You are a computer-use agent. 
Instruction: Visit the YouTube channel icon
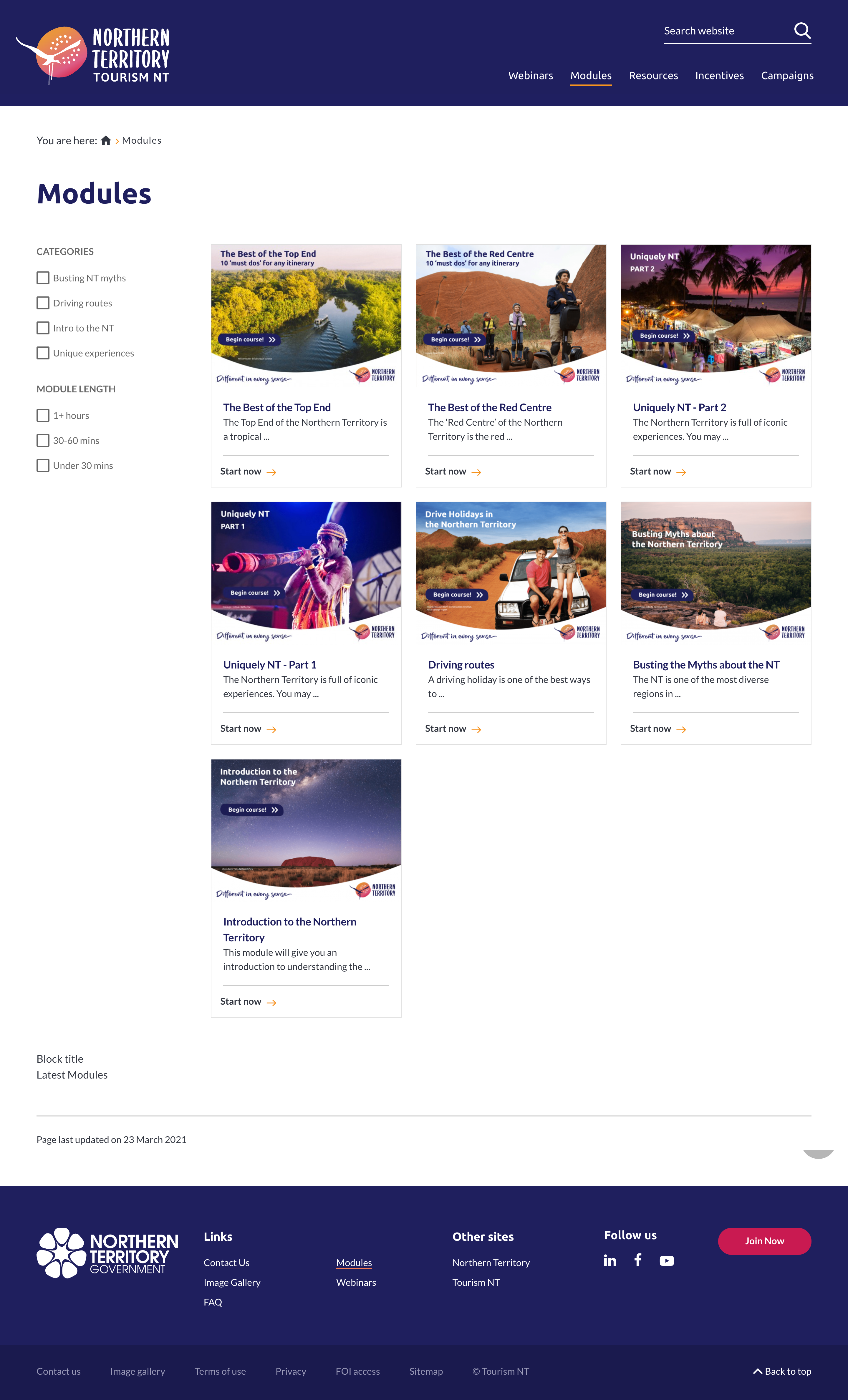(666, 1261)
